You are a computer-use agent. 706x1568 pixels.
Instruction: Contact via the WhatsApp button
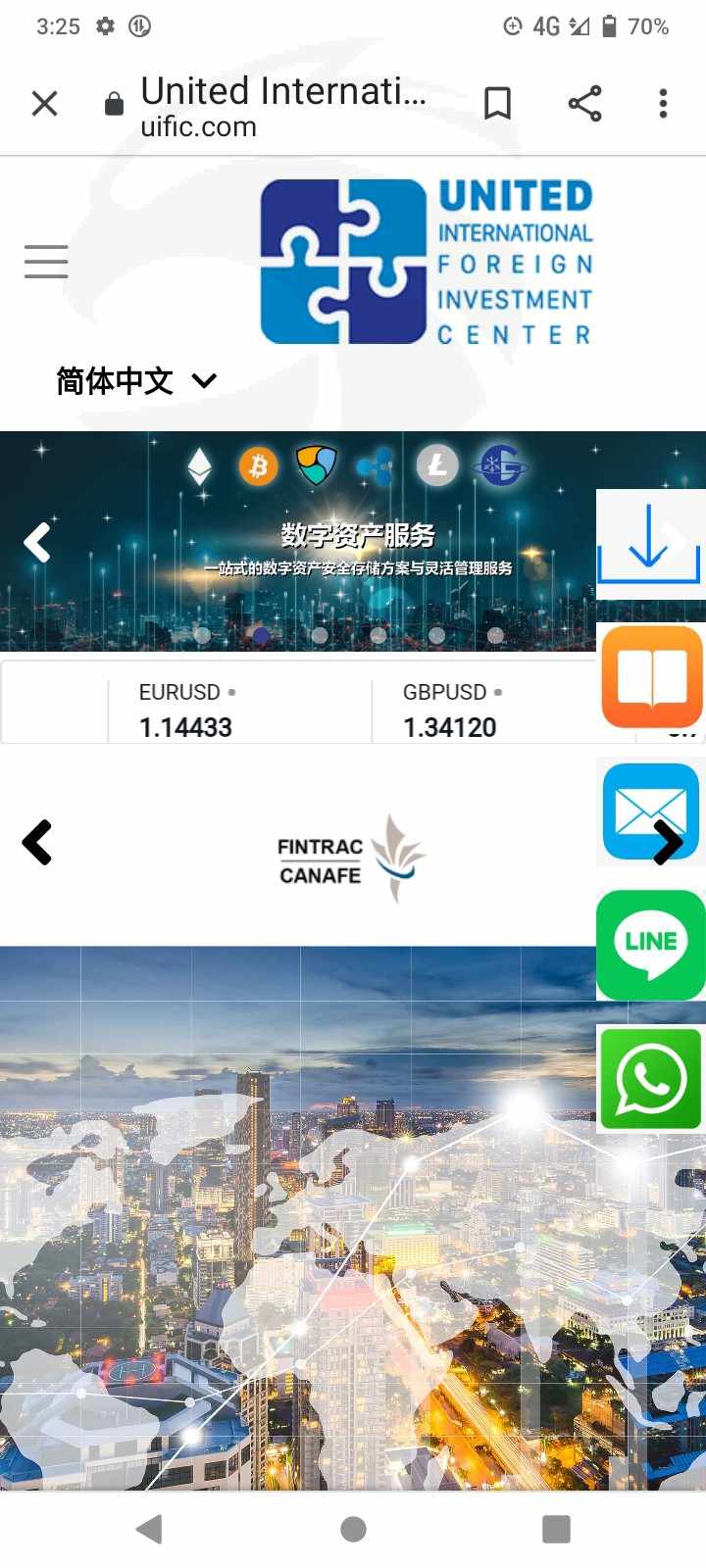click(x=651, y=1079)
